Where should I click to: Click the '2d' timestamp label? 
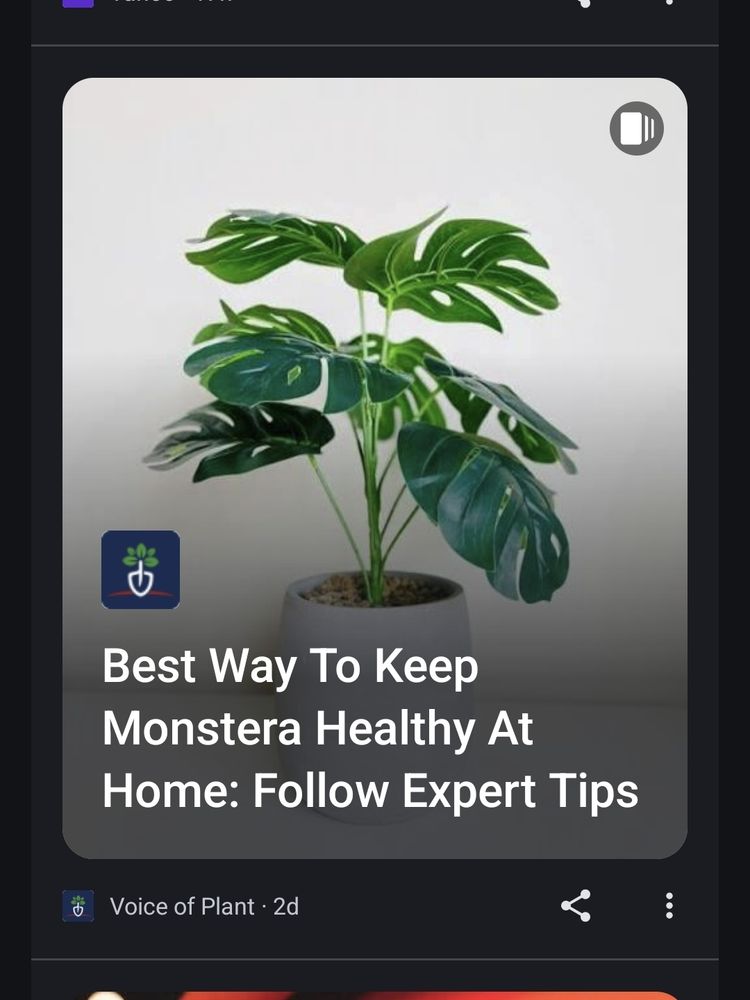tap(288, 907)
